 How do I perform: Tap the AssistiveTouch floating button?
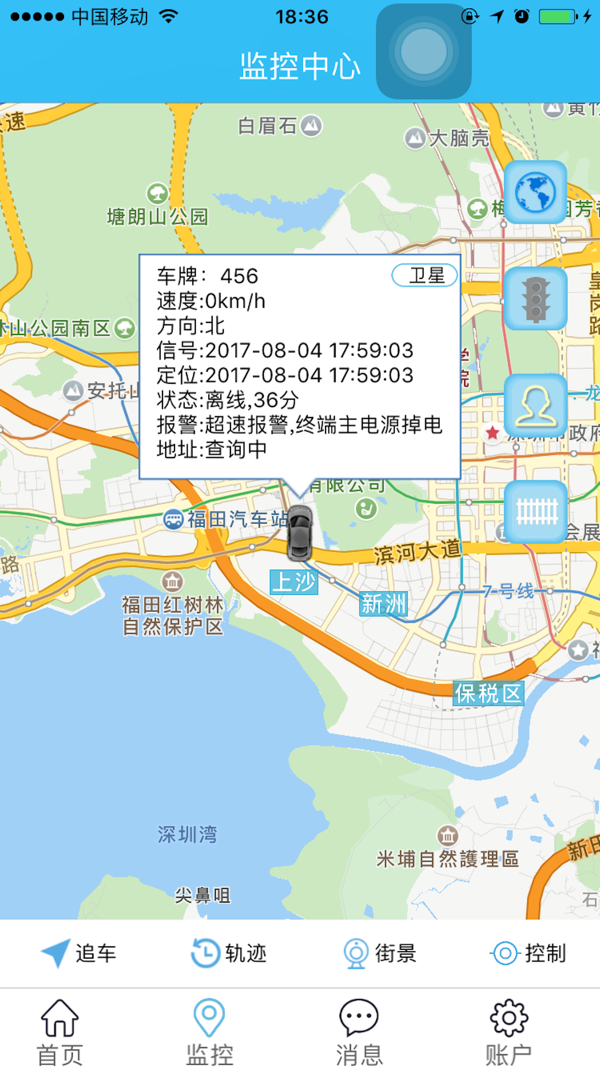(x=424, y=51)
